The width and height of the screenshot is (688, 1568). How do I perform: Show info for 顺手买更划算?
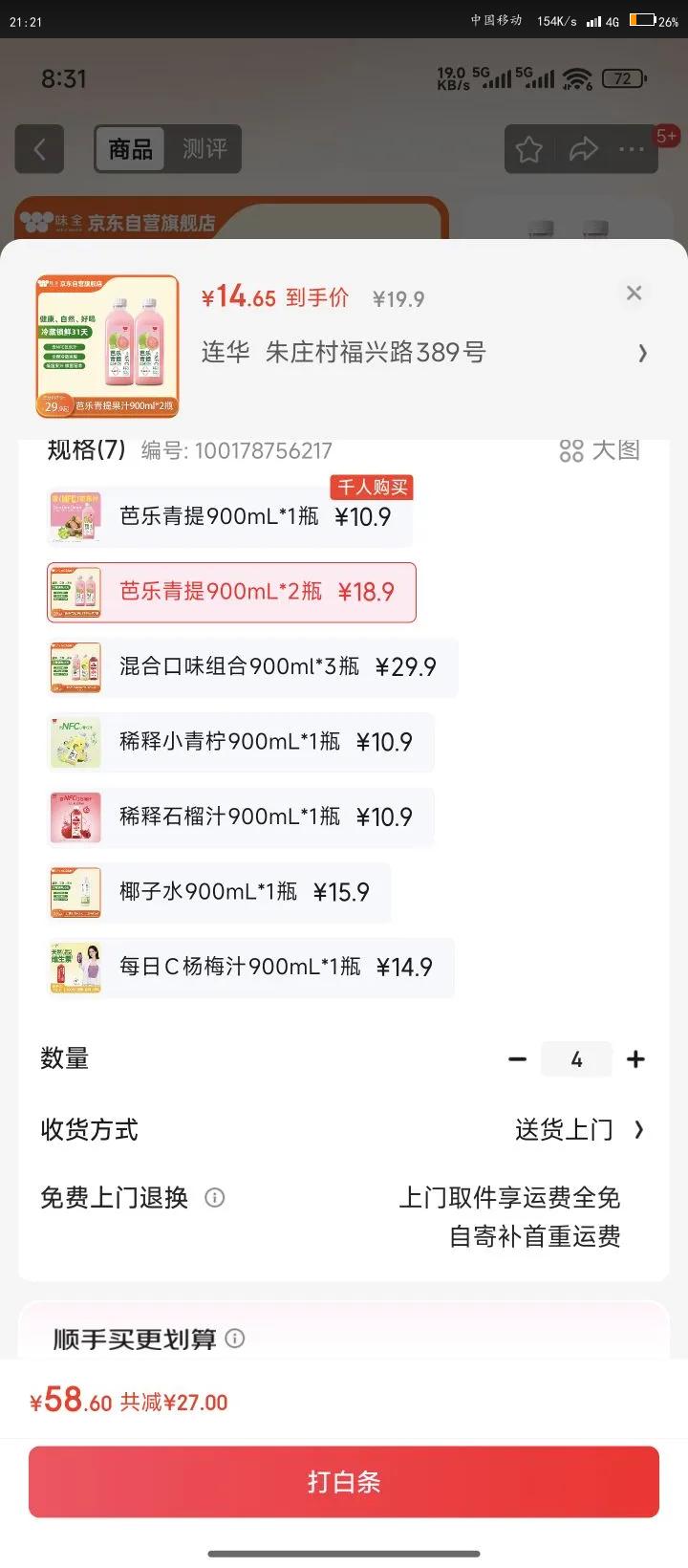(235, 1339)
